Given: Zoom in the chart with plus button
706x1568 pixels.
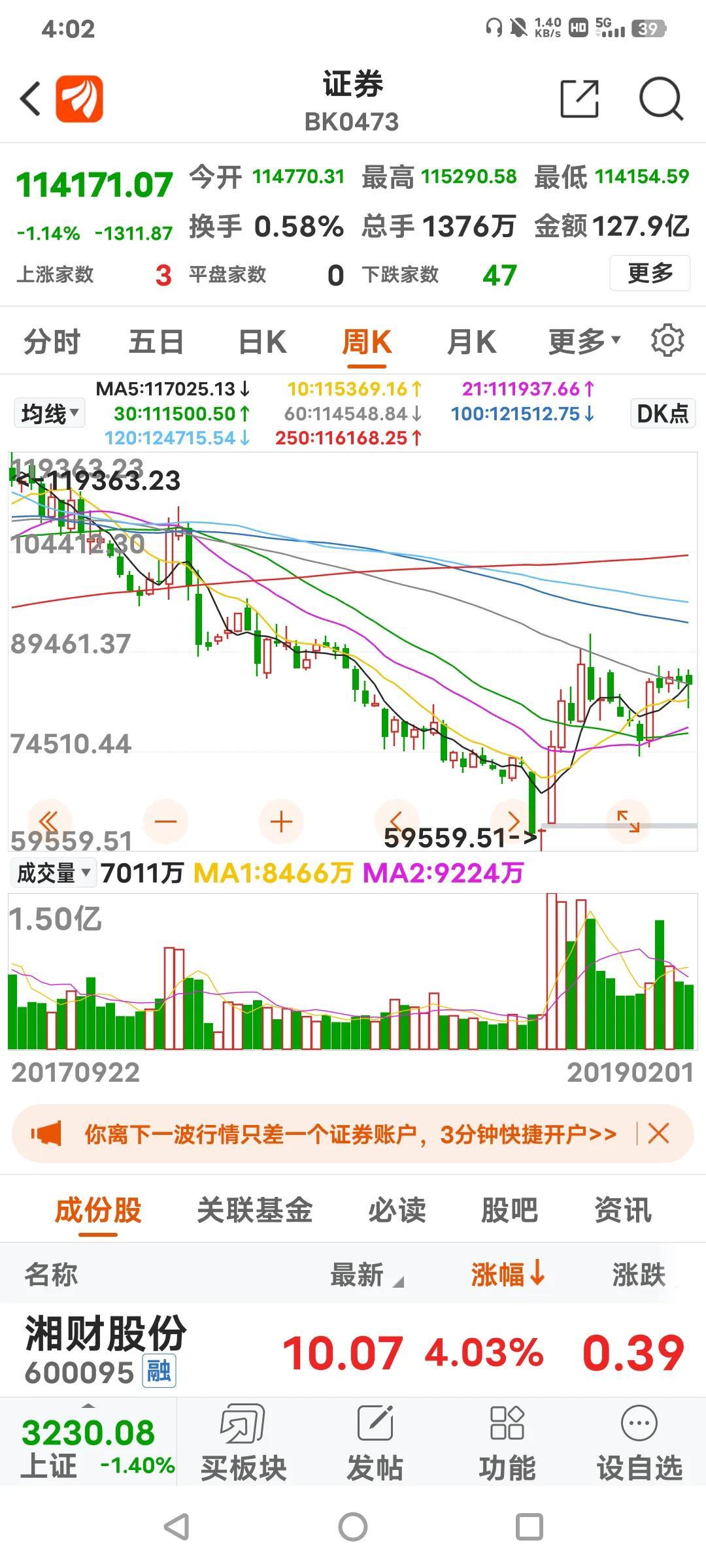Looking at the screenshot, I should coord(281,822).
